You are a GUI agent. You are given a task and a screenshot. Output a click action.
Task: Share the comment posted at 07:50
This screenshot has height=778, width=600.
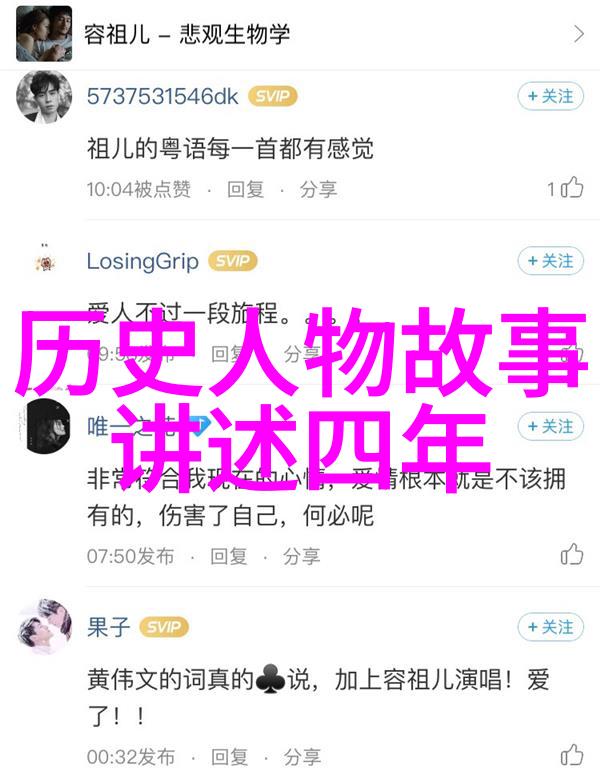[302, 556]
